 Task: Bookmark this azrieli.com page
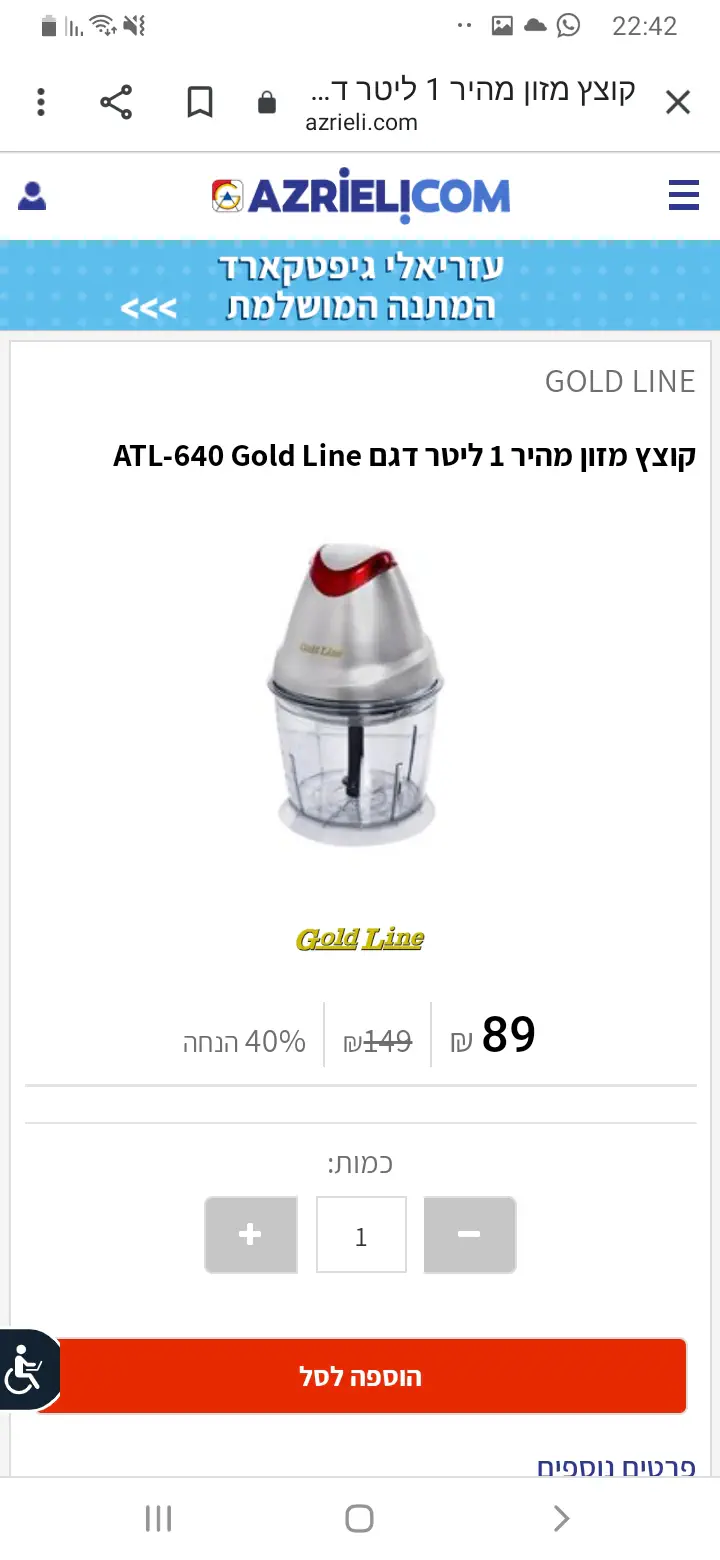[200, 102]
